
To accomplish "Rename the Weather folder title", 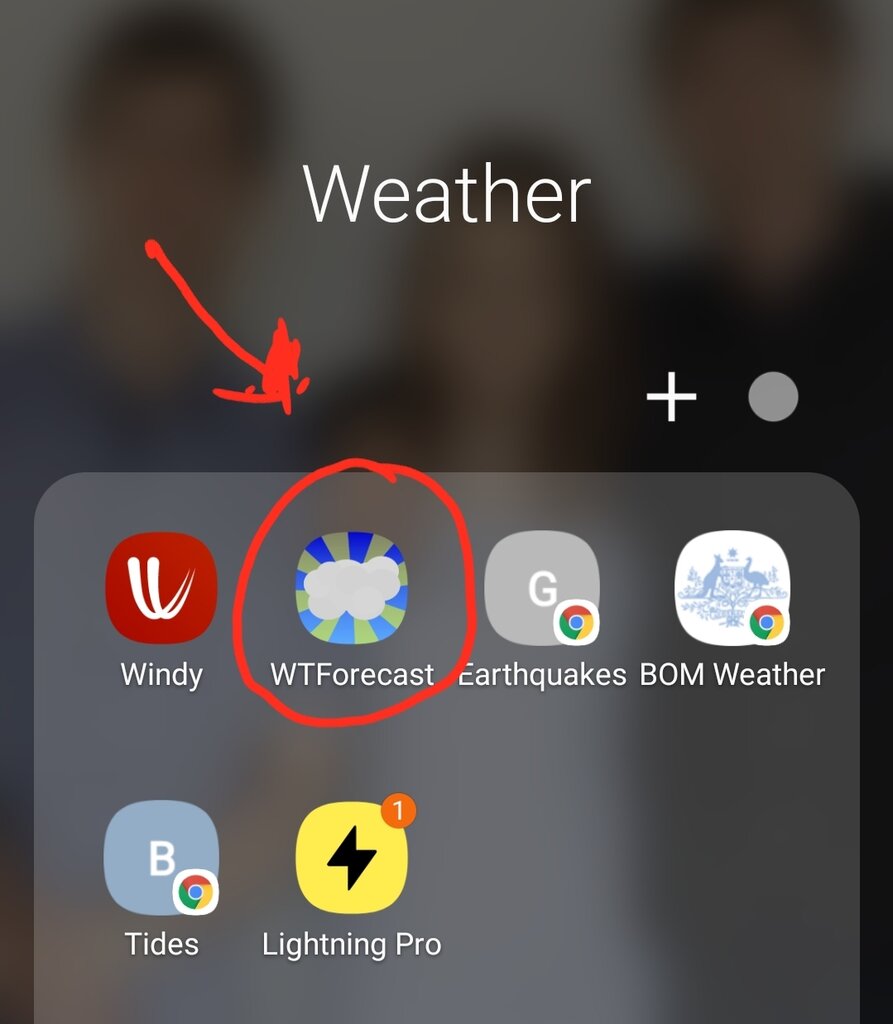I will pos(447,194).
